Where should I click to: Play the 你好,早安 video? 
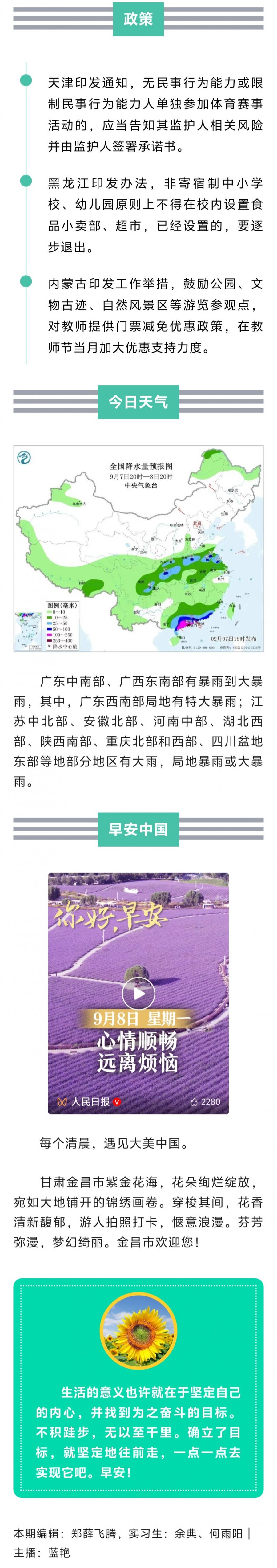pos(138,993)
